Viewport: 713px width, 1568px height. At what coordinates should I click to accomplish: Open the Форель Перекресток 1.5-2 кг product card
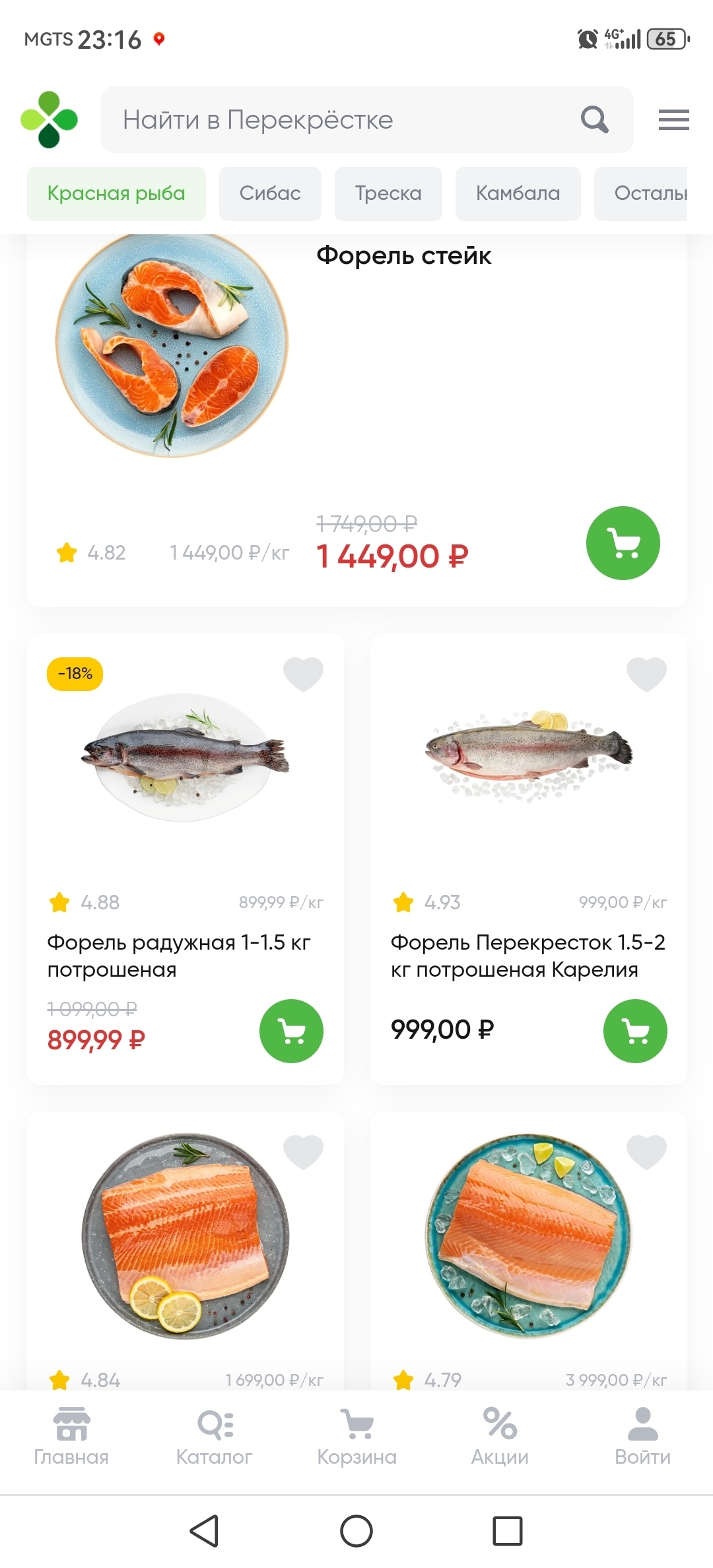(x=528, y=955)
